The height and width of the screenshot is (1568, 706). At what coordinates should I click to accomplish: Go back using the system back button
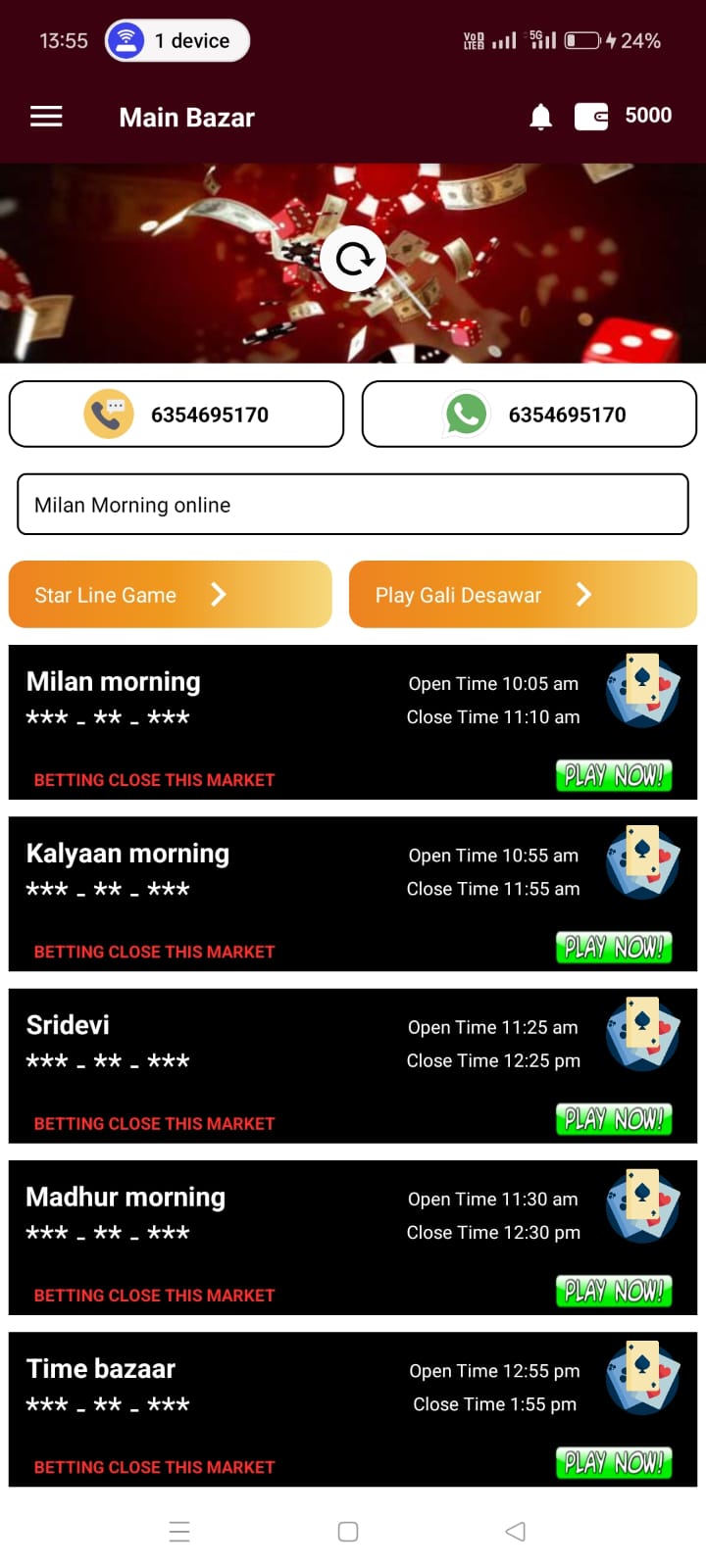click(x=516, y=1531)
